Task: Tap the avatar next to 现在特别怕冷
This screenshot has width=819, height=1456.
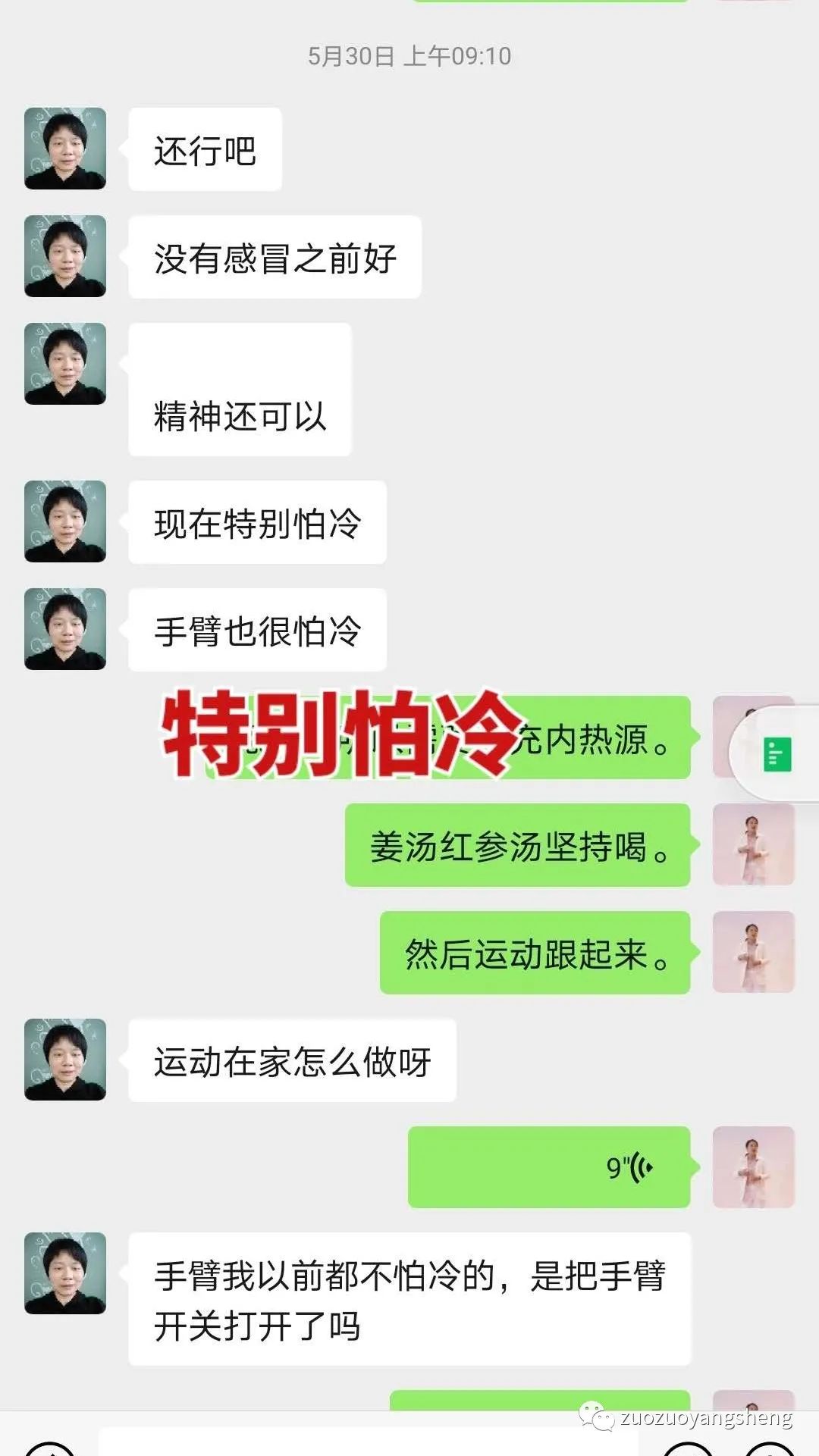Action: point(64,521)
